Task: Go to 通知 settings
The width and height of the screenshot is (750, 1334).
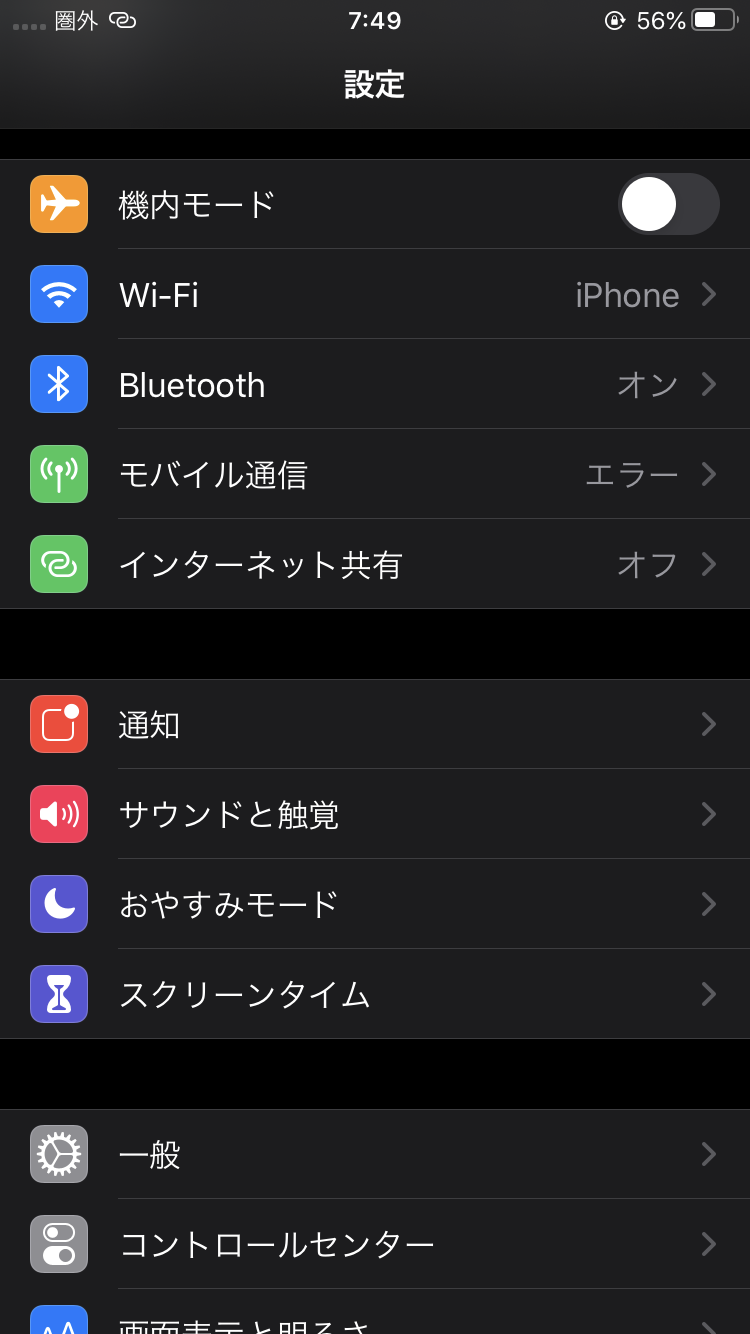Action: pos(375,724)
